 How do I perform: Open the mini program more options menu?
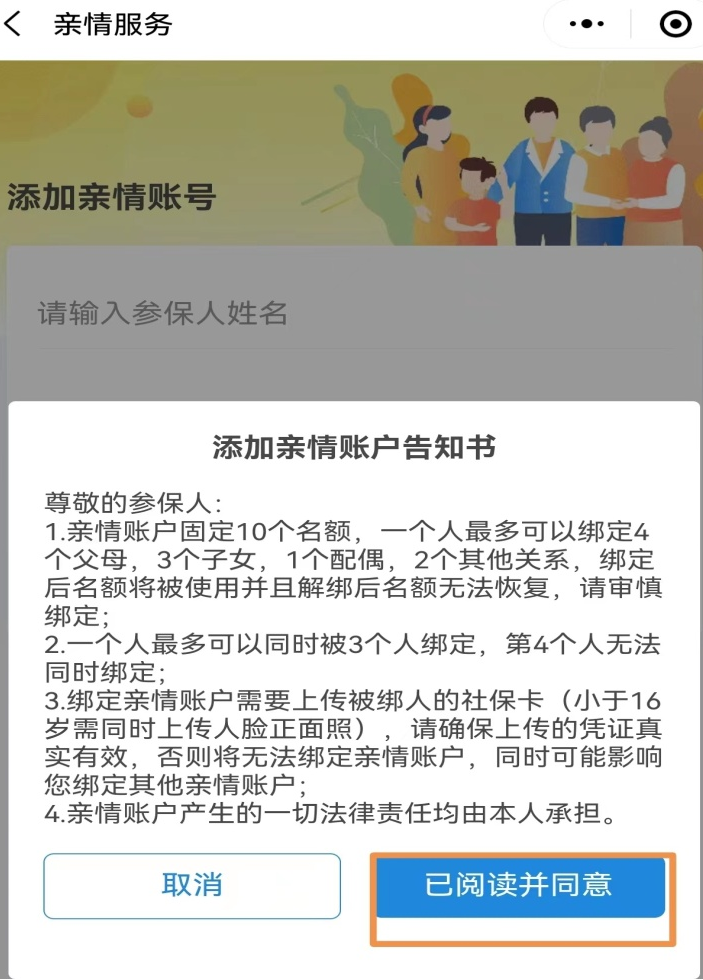587,25
